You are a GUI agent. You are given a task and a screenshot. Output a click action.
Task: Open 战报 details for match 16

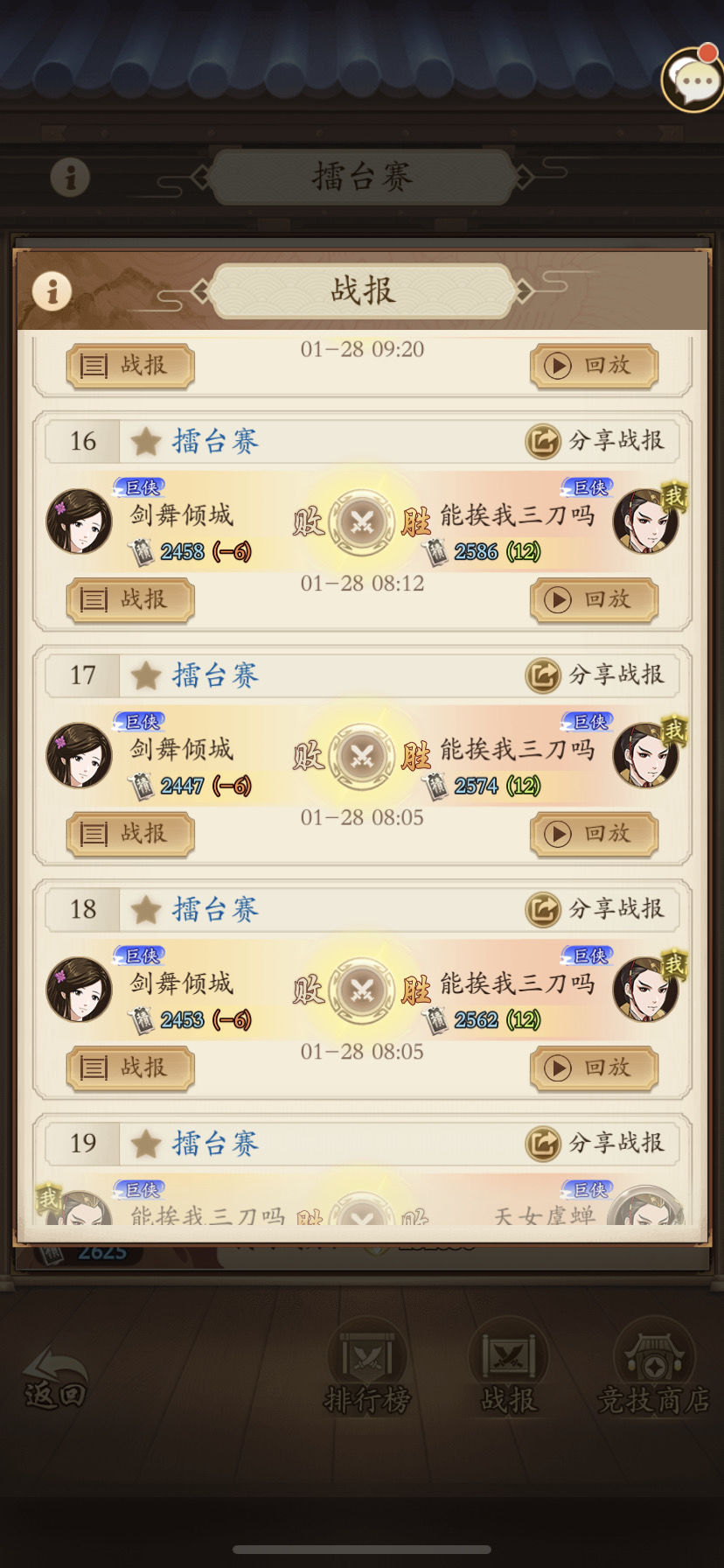[130, 599]
